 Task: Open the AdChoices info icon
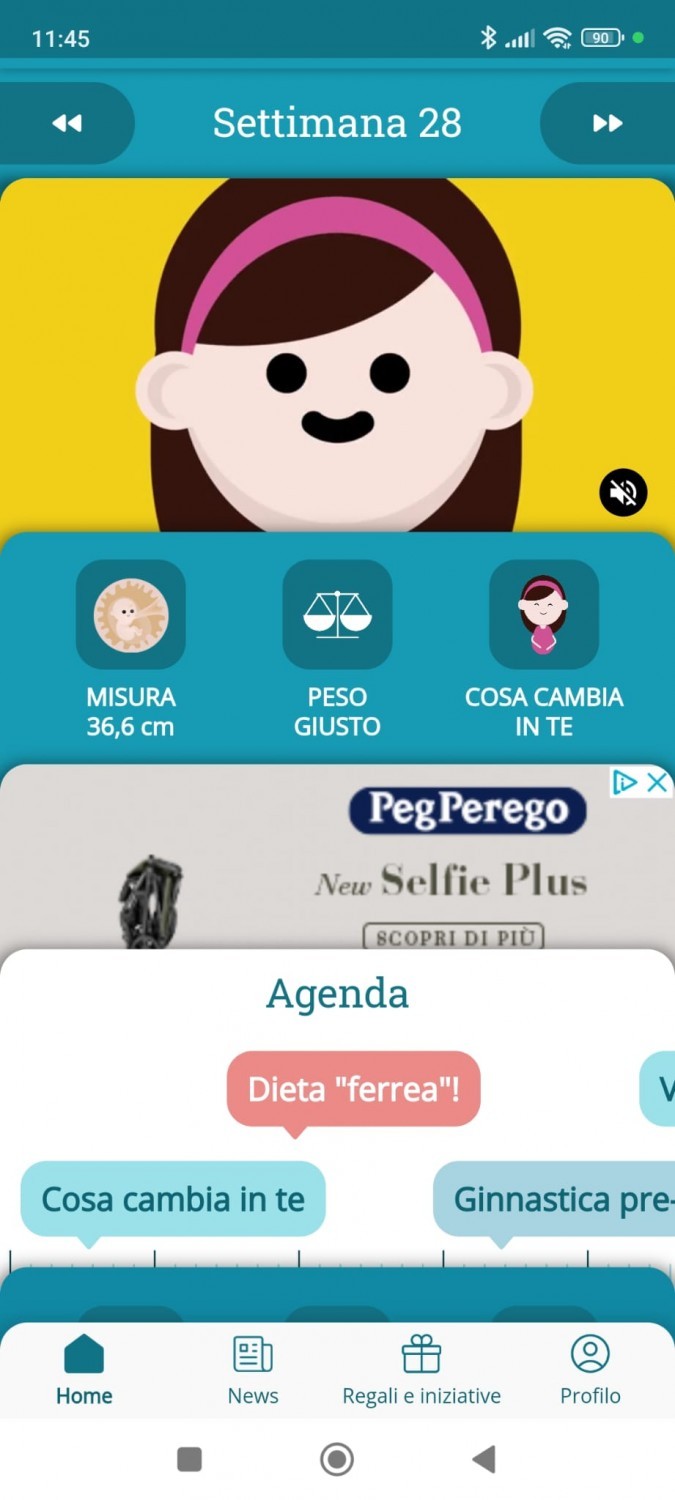click(625, 783)
